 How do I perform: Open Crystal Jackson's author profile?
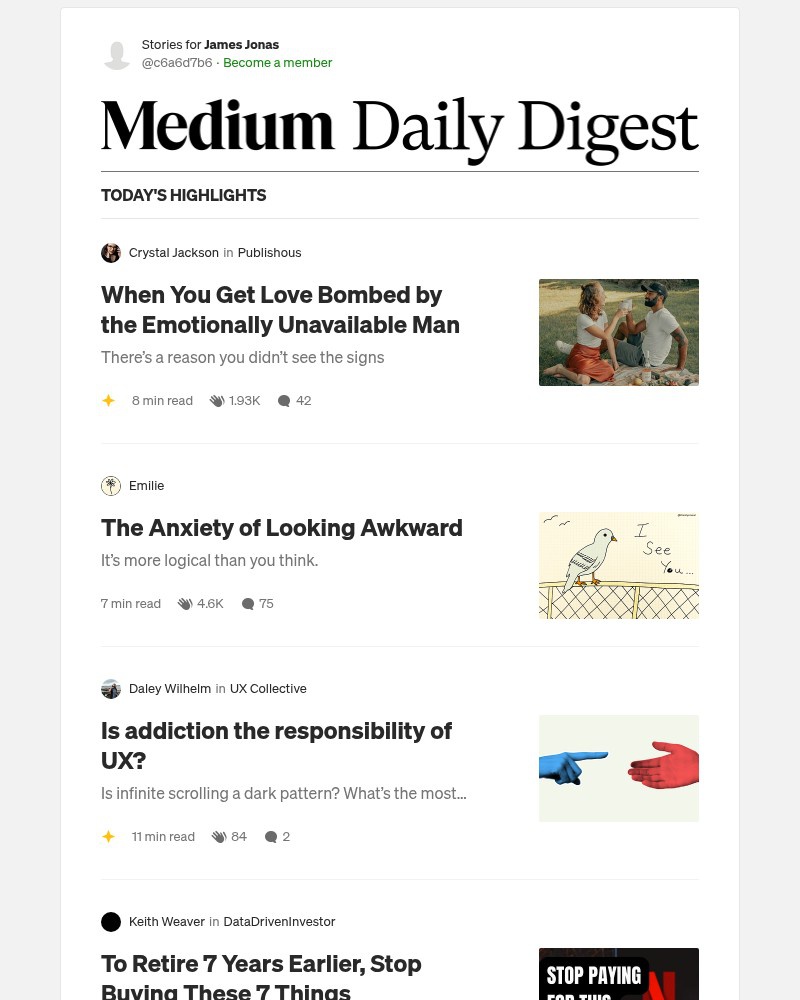(x=173, y=253)
